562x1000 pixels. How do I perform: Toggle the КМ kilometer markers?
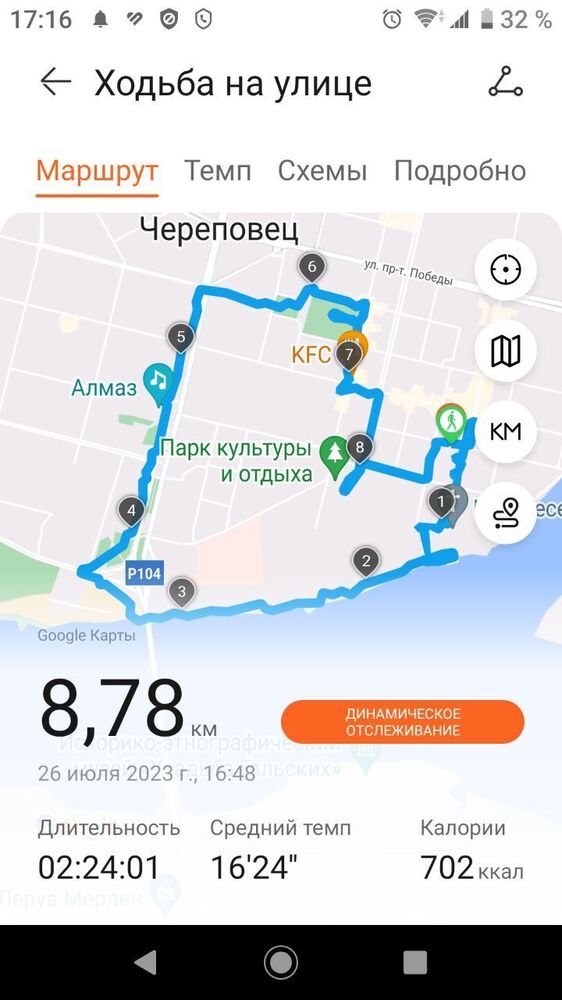pyautogui.click(x=505, y=432)
